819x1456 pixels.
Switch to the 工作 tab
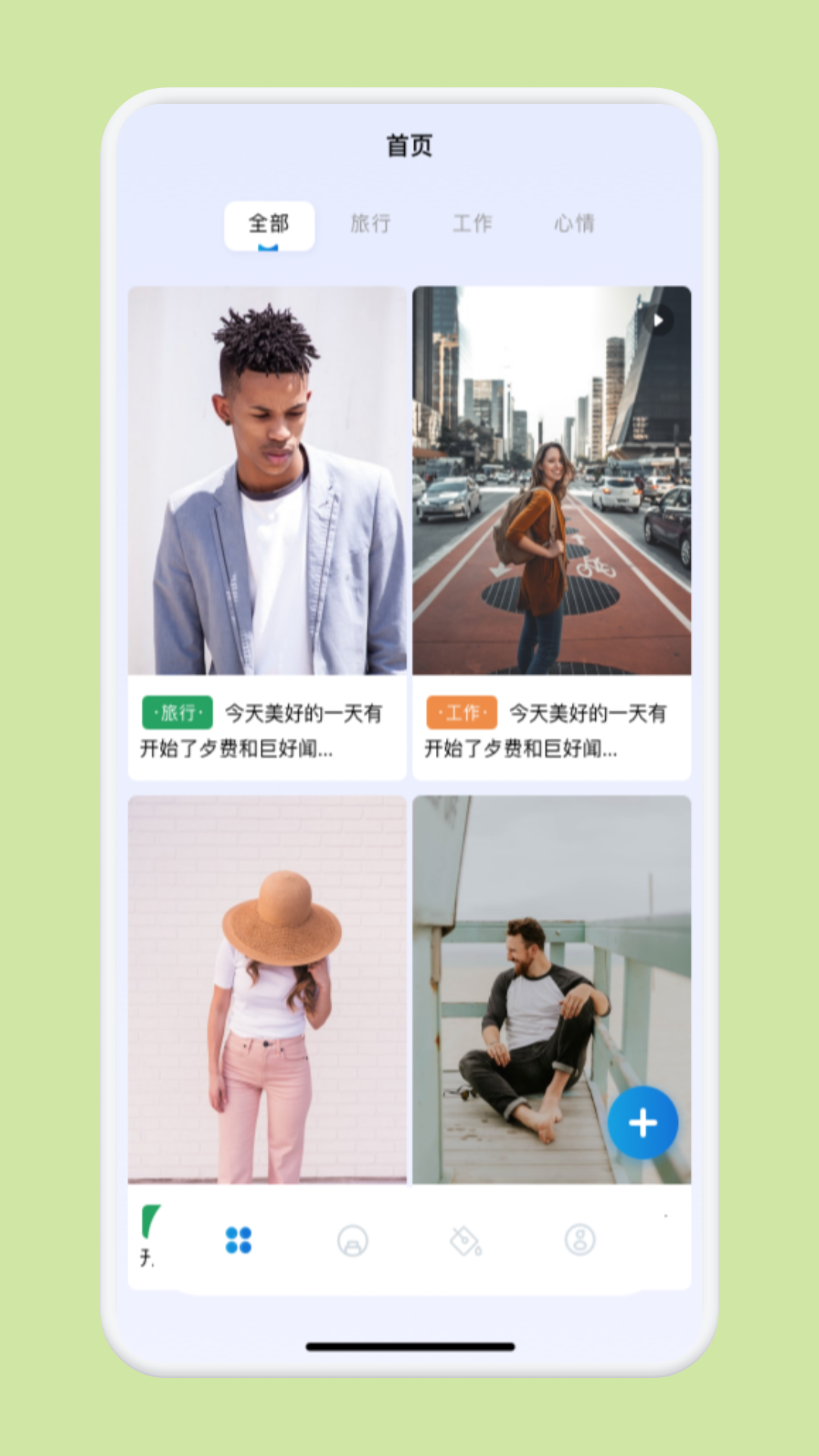click(x=472, y=224)
